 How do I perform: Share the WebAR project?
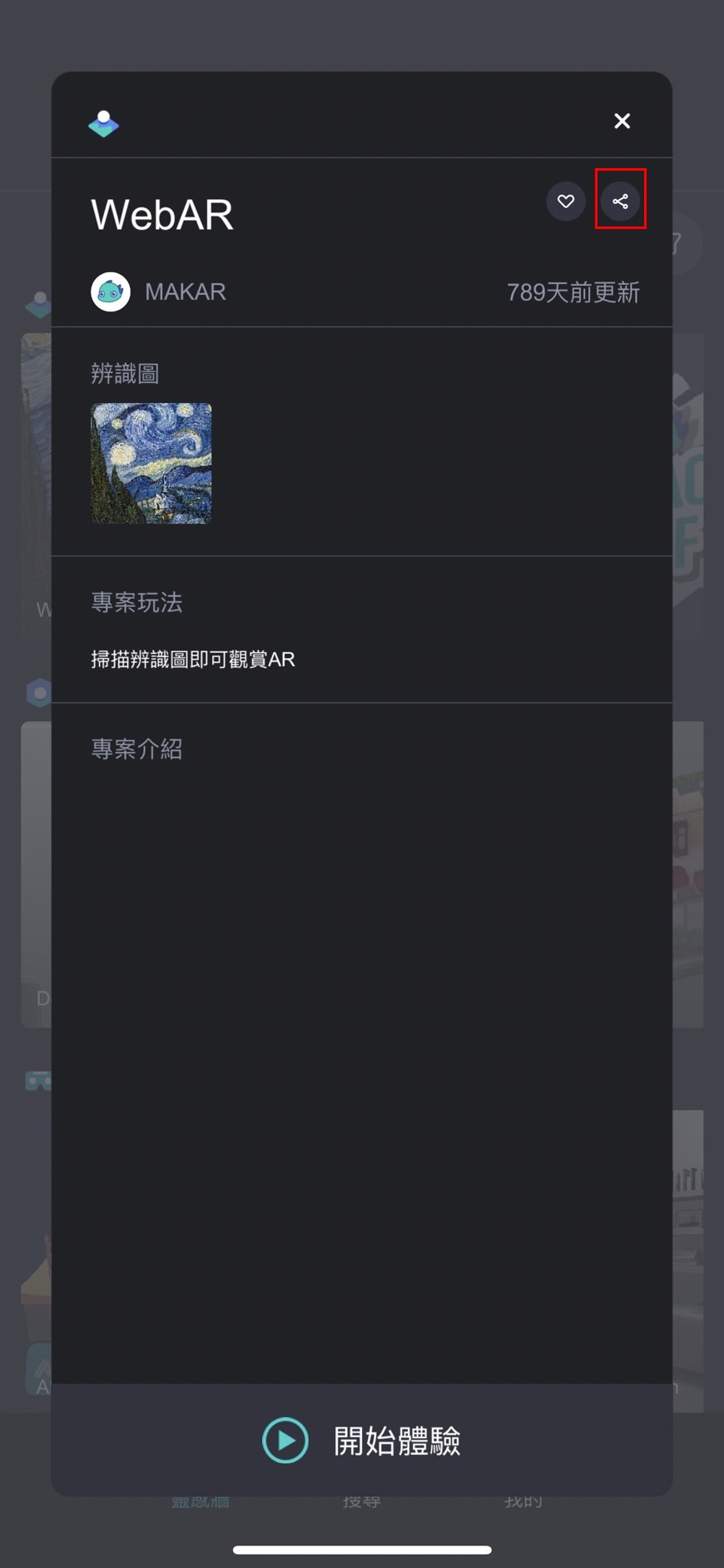point(621,202)
